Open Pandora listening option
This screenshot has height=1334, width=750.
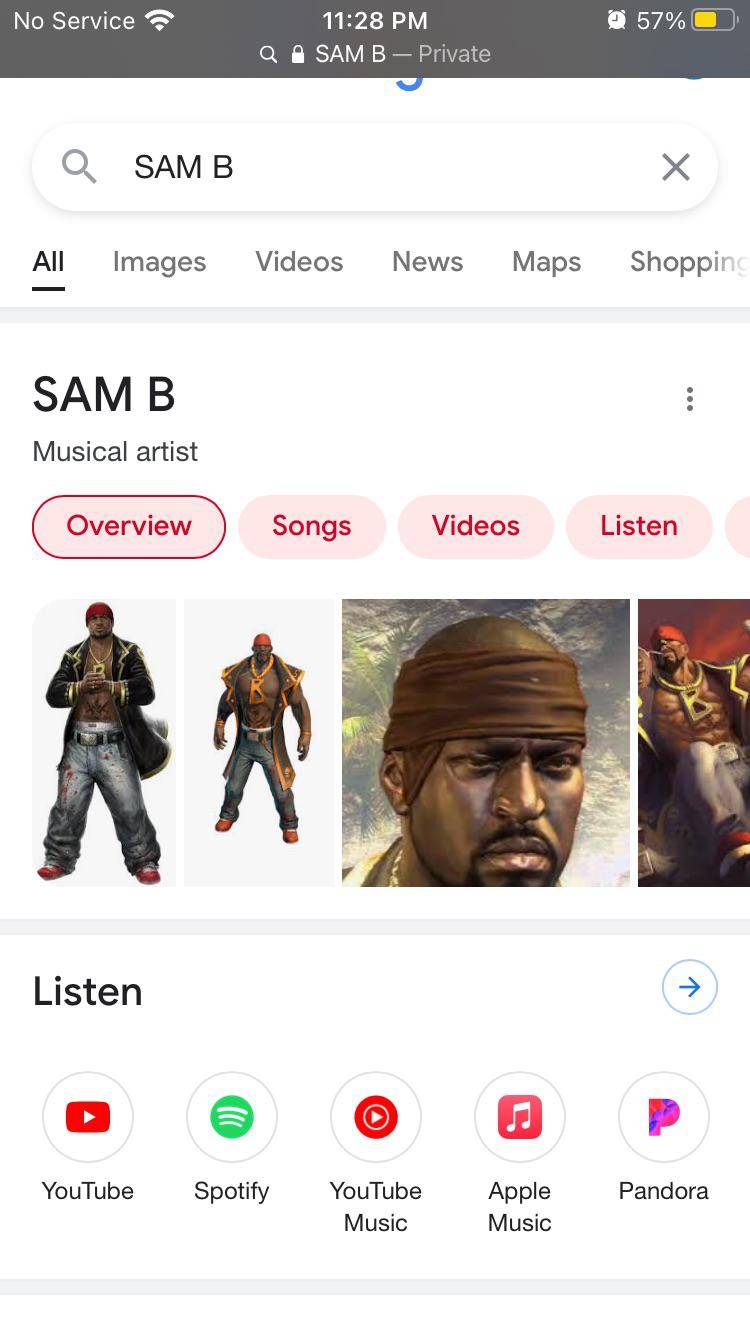pos(663,1117)
